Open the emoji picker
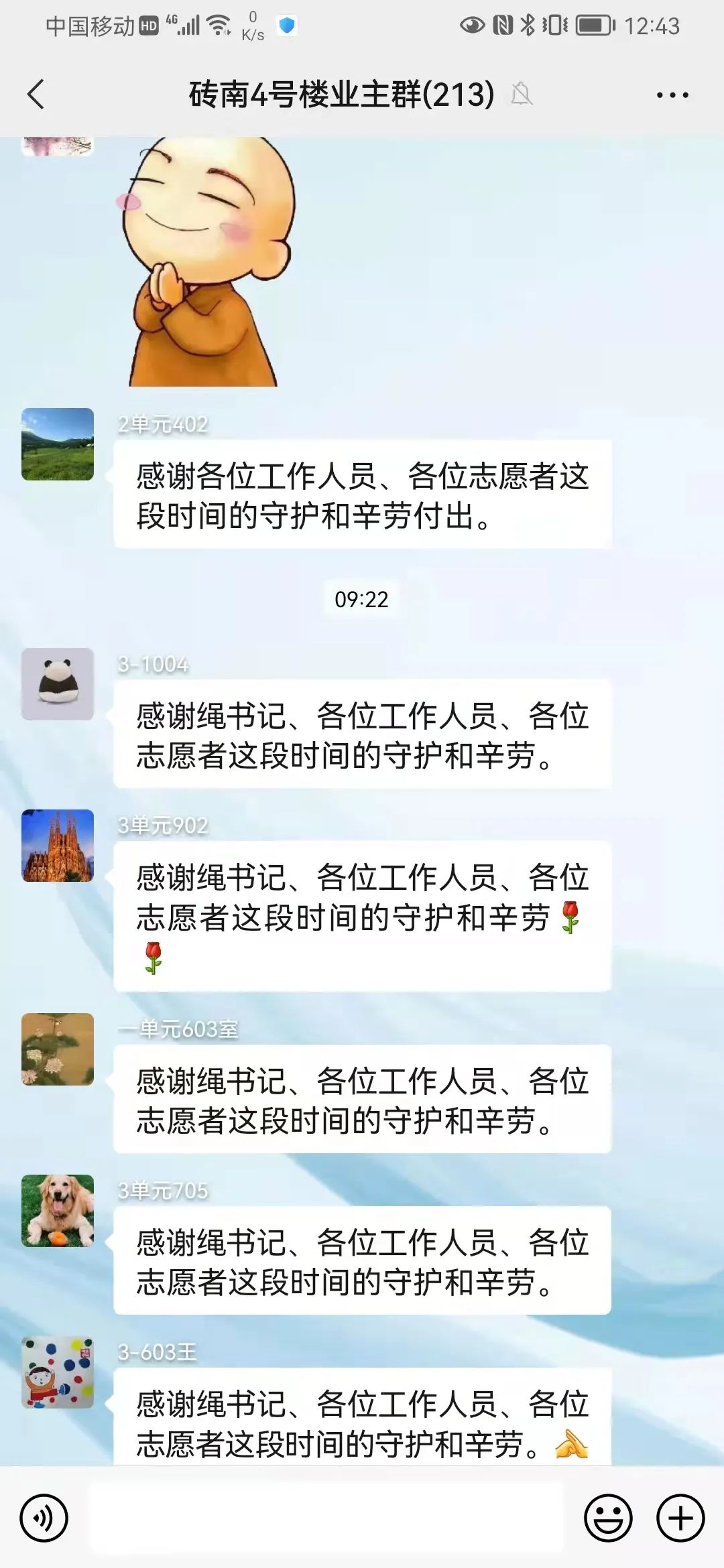 click(608, 1518)
